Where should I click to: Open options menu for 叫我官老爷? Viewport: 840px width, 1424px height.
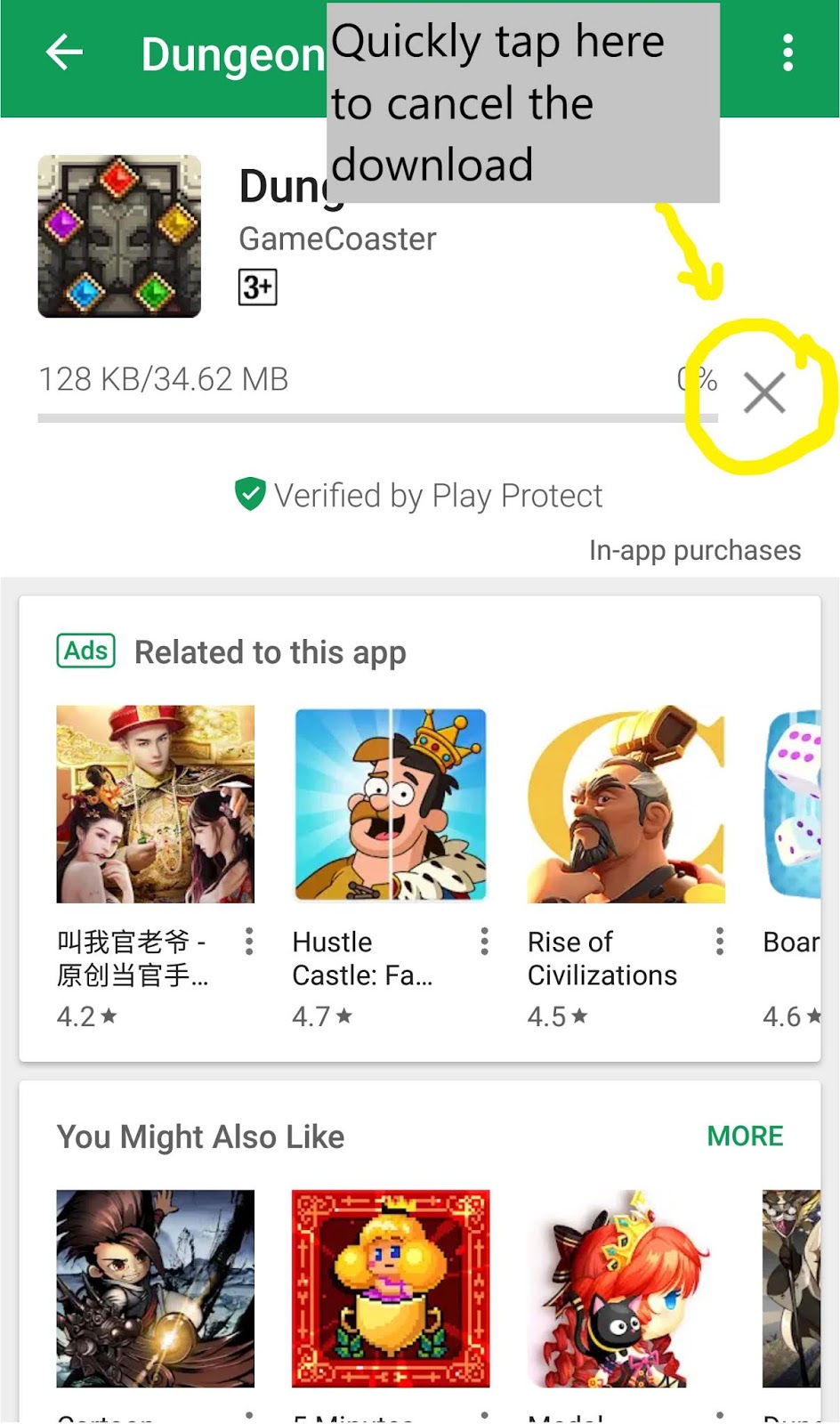249,941
